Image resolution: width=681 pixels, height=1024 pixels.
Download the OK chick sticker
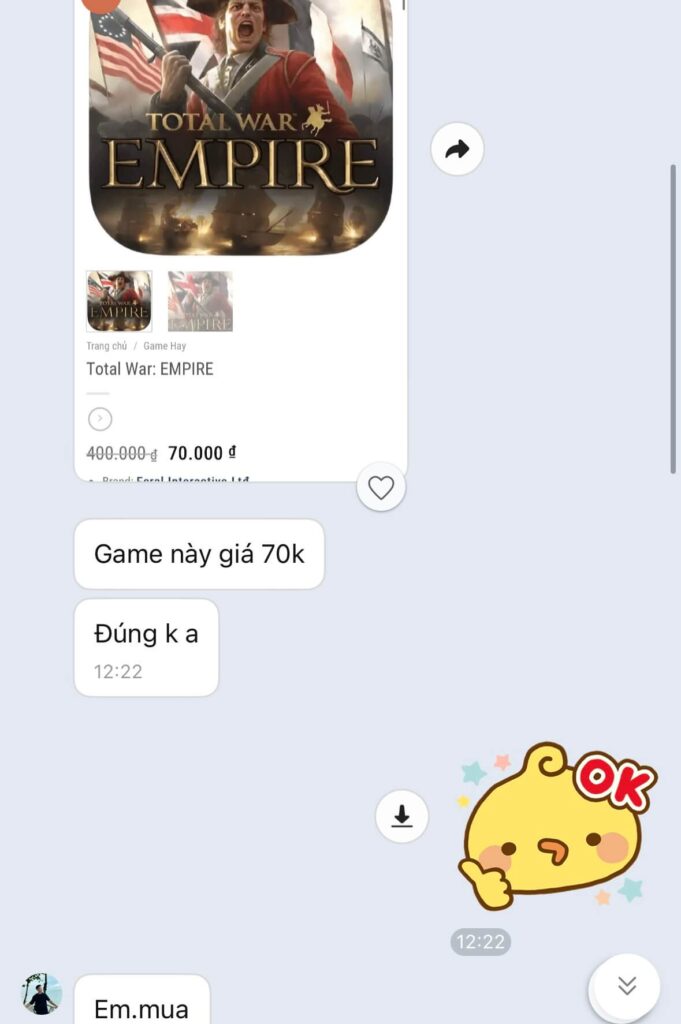click(402, 816)
